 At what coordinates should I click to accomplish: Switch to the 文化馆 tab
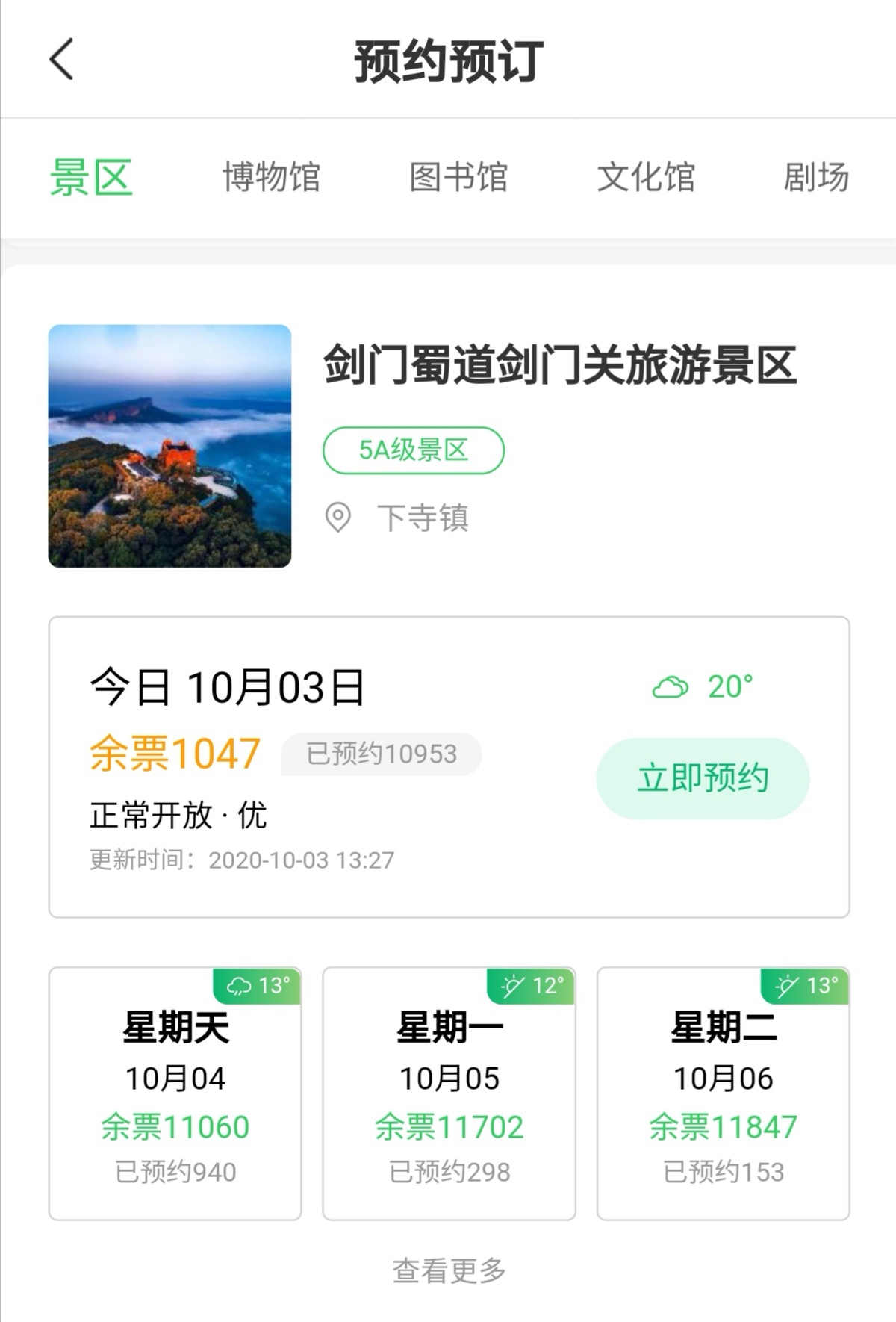click(x=646, y=178)
